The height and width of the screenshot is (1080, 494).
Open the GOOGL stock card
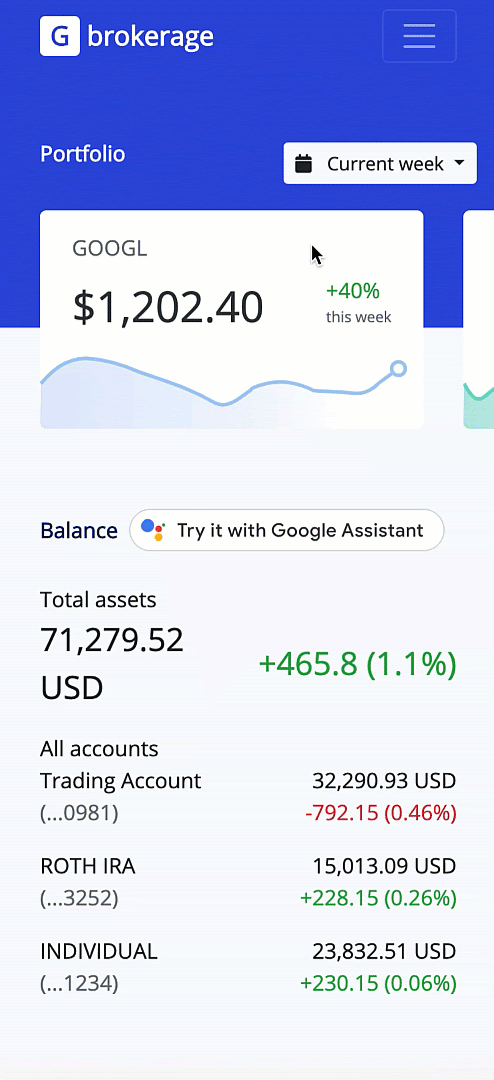231,320
